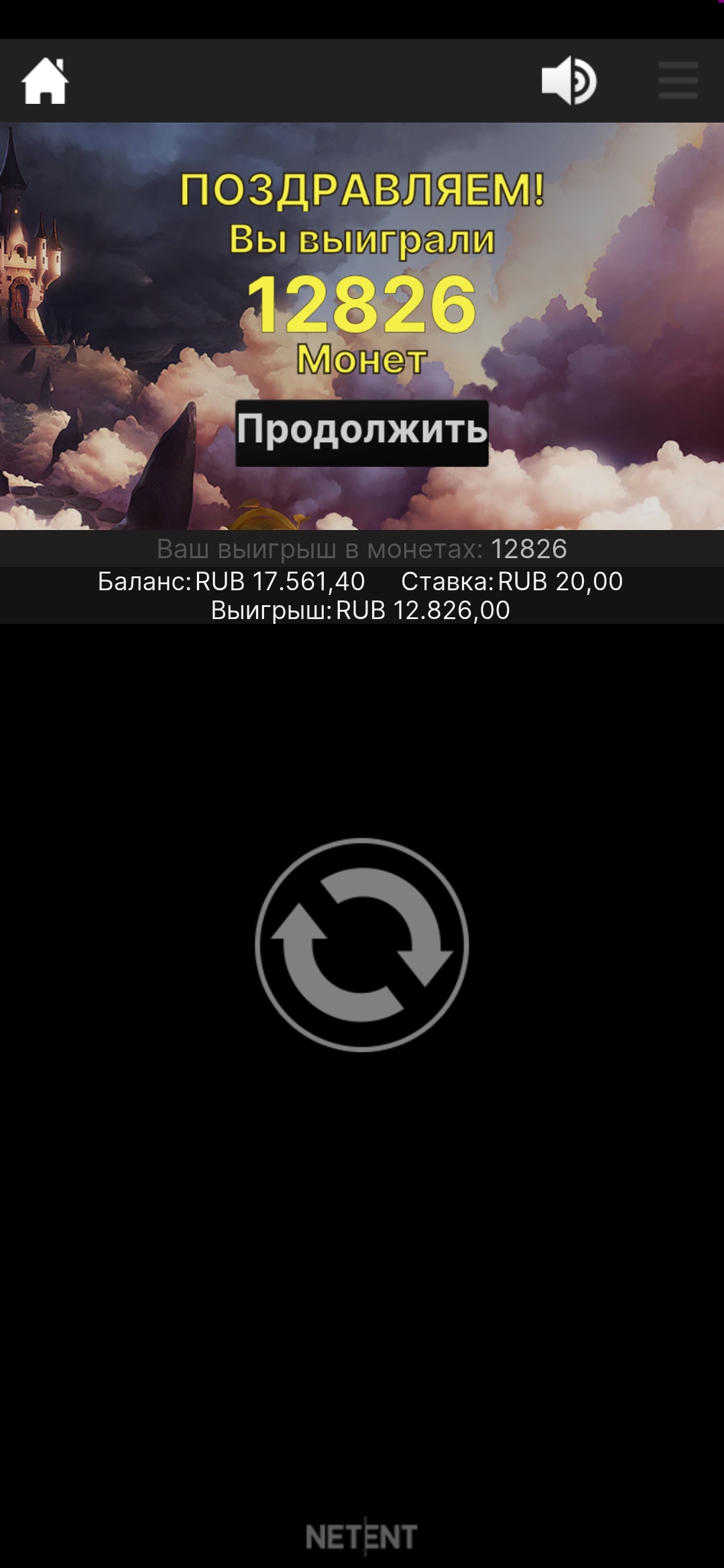Image resolution: width=724 pixels, height=1568 pixels.
Task: Tap Продолжить to continue
Action: click(362, 433)
